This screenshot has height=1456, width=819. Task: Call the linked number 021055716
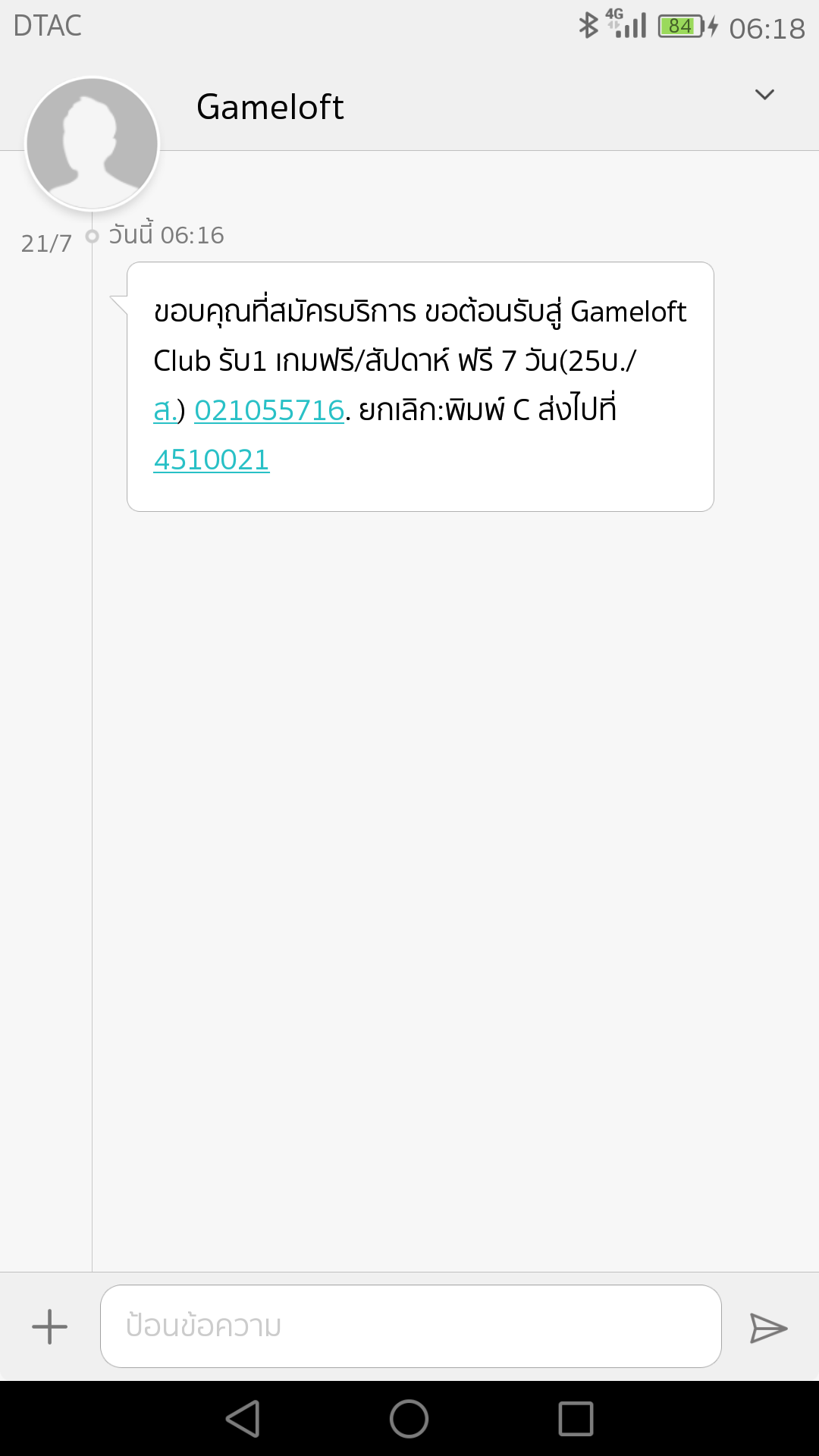[x=269, y=410]
